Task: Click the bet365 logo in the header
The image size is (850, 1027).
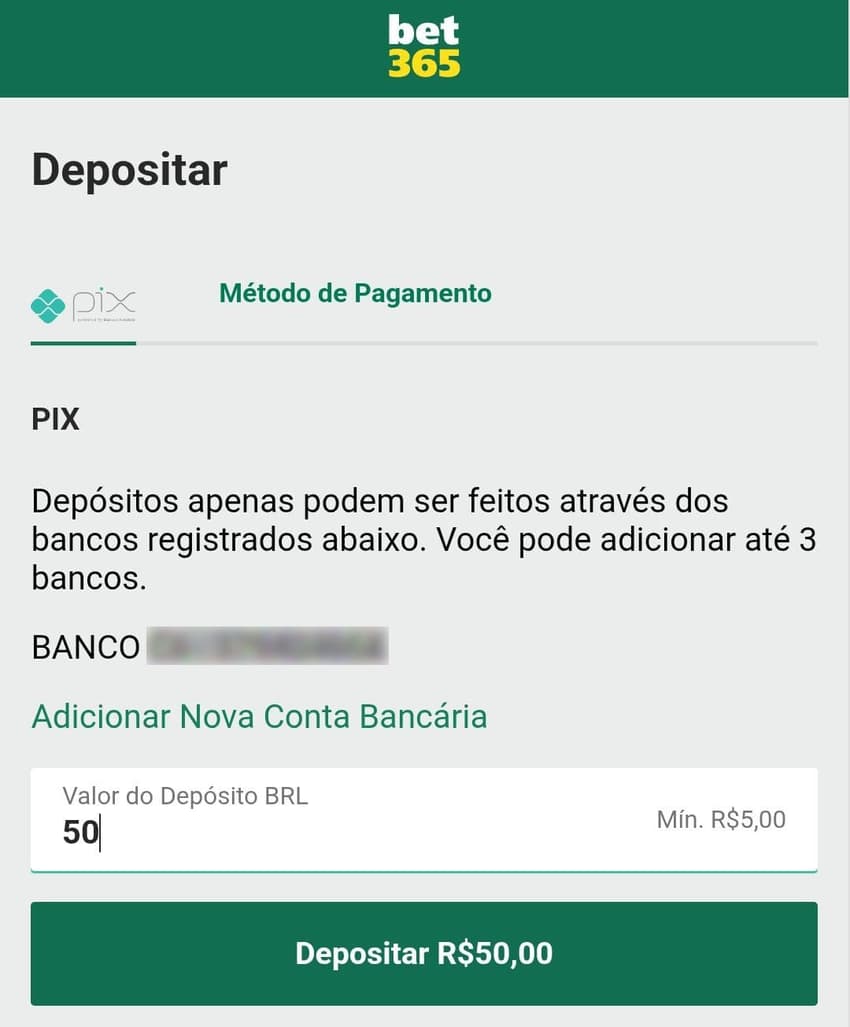Action: [422, 47]
